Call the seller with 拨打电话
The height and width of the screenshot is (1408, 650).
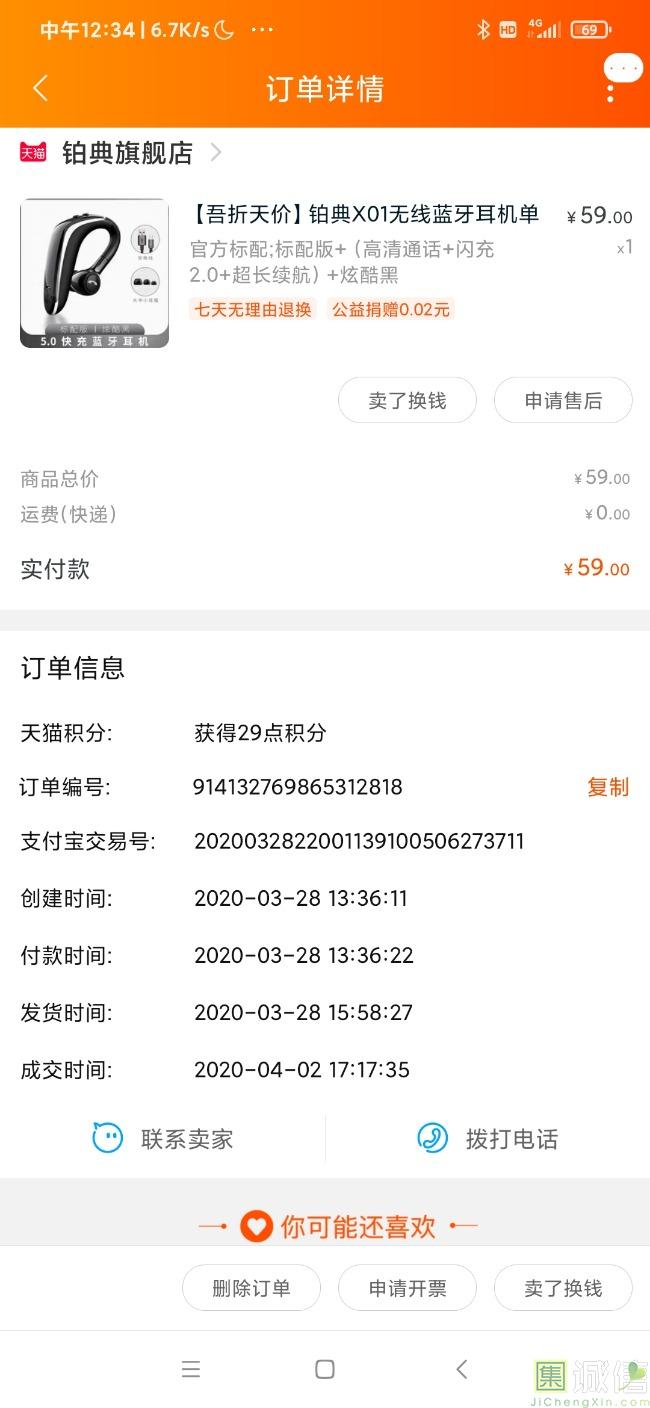click(487, 1138)
